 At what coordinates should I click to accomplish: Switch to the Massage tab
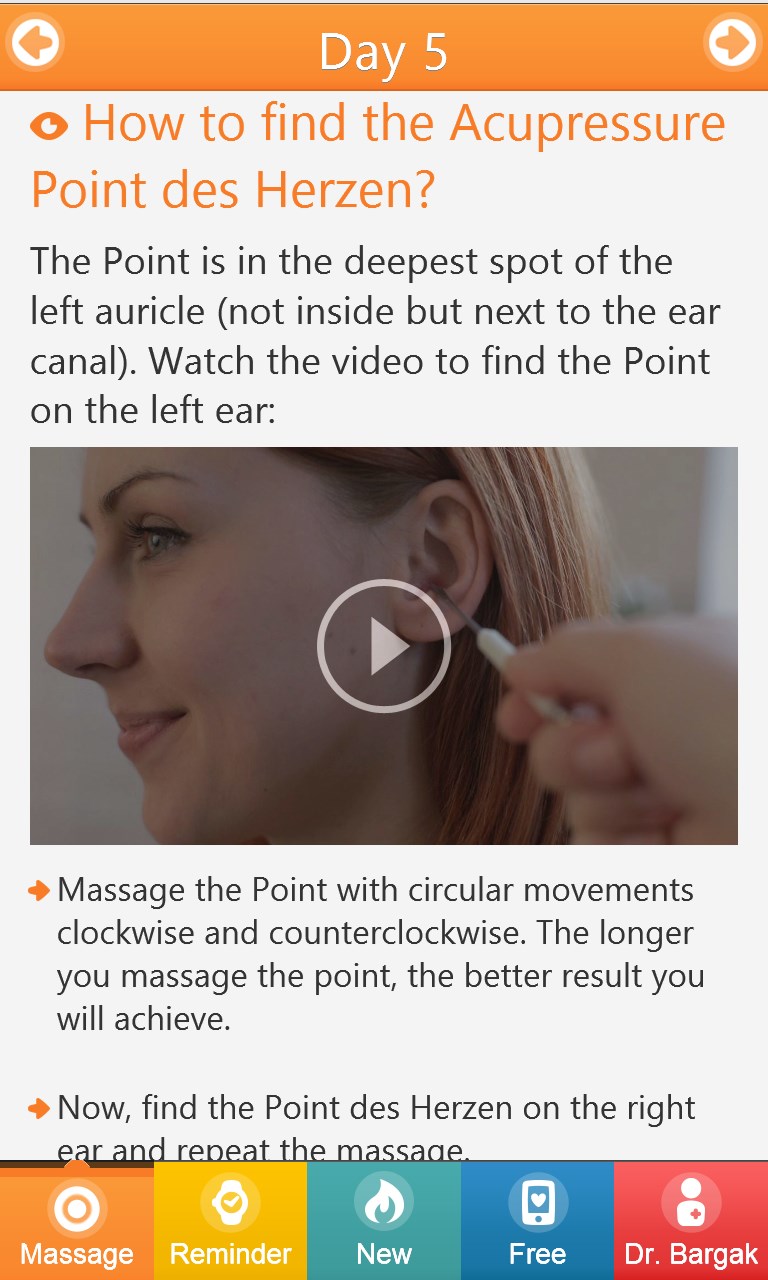coord(77,1221)
